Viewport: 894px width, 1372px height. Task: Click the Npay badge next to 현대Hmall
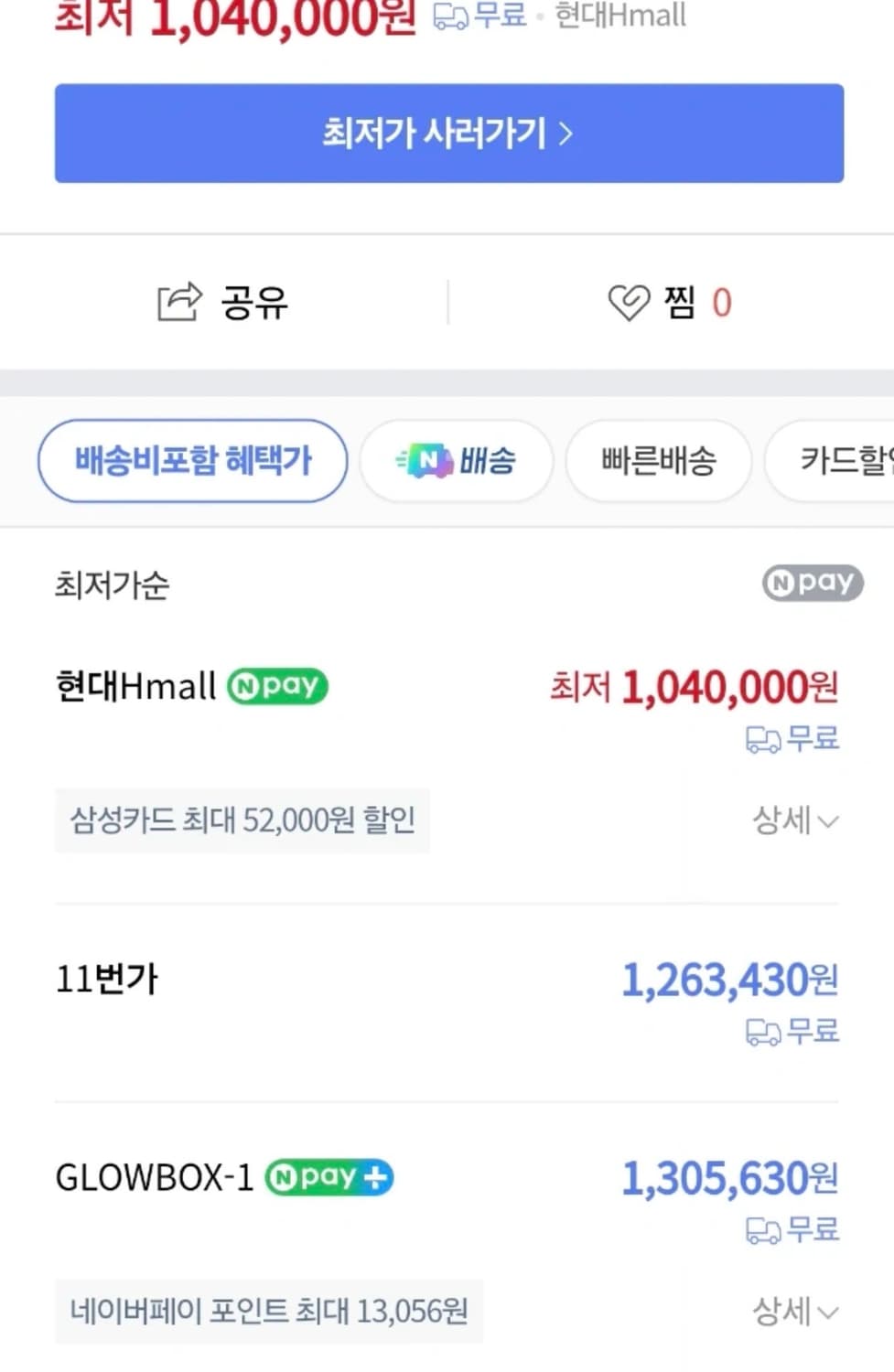[277, 686]
